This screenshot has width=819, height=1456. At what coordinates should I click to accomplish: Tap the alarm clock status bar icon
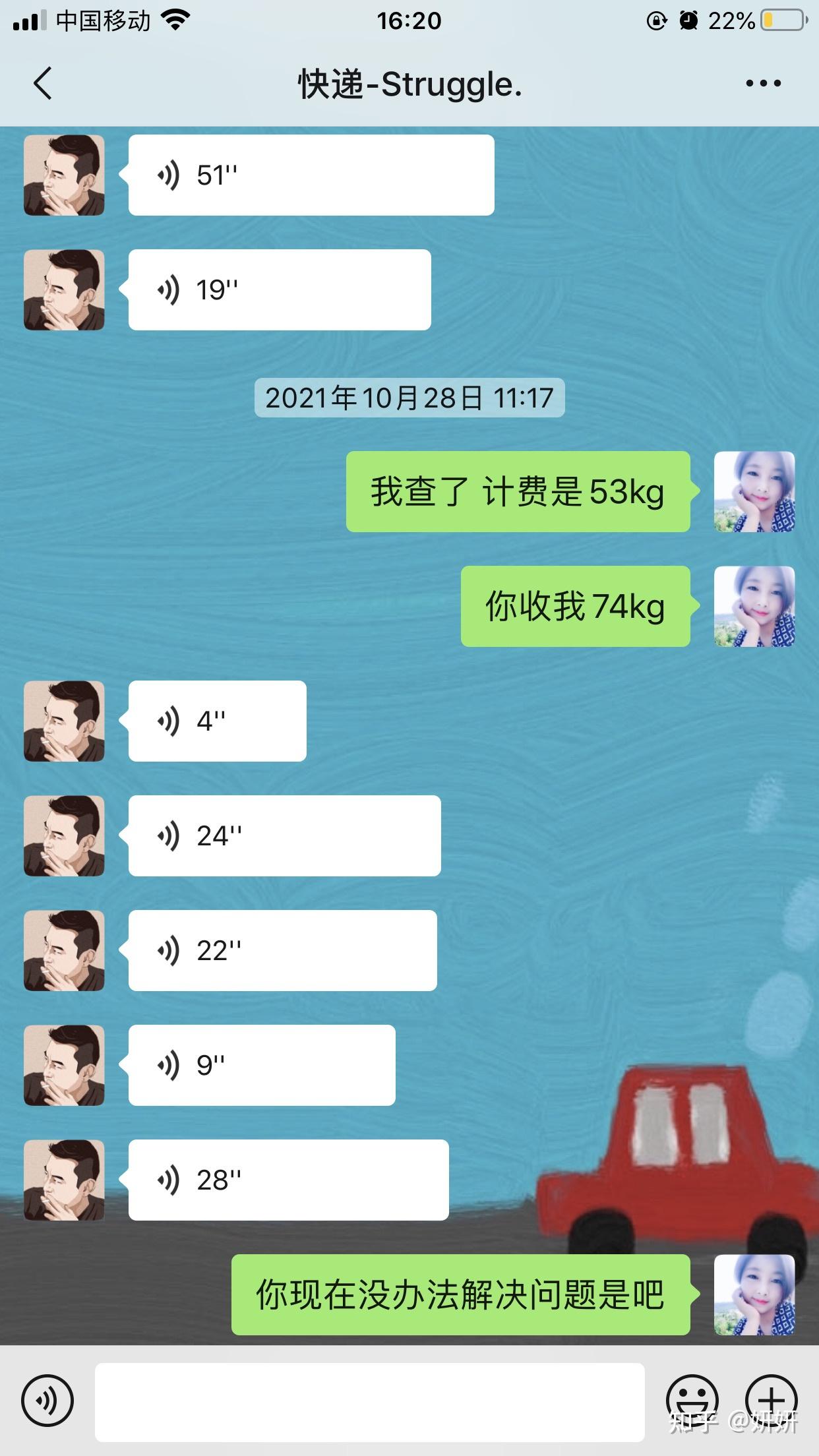pos(688,20)
